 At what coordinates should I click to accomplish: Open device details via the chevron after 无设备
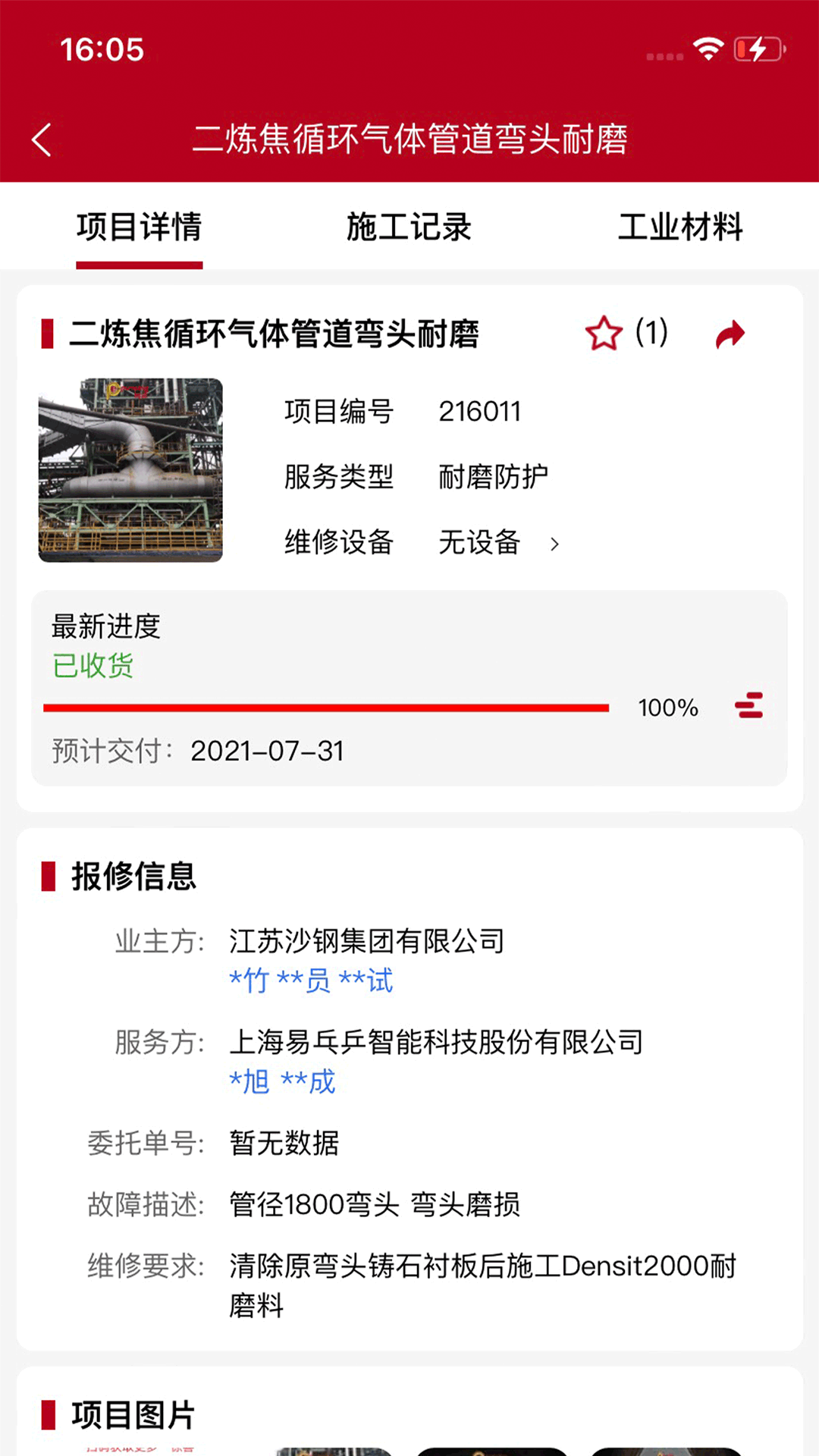[x=555, y=543]
